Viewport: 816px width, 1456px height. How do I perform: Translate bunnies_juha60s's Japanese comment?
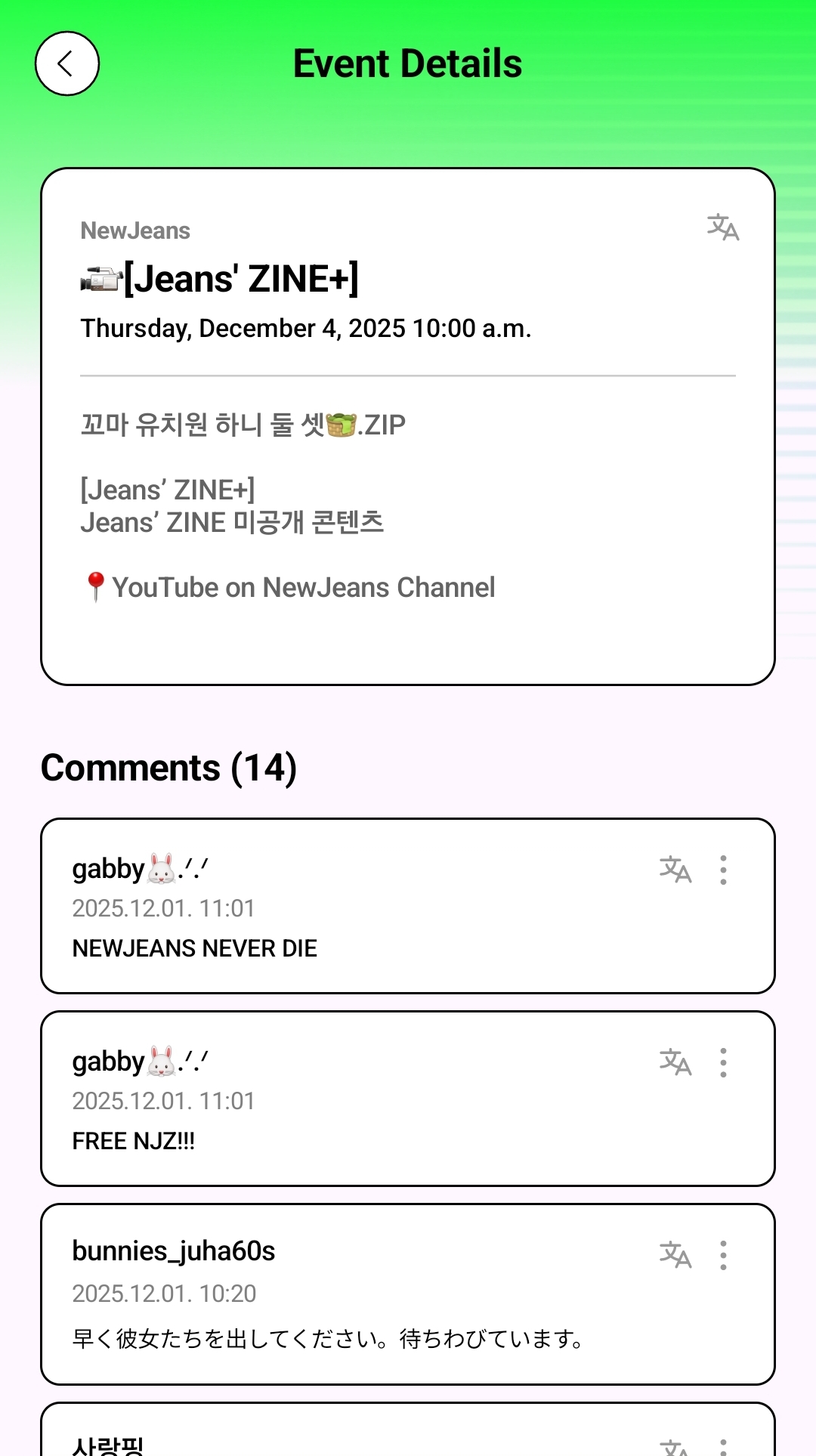(x=675, y=1255)
